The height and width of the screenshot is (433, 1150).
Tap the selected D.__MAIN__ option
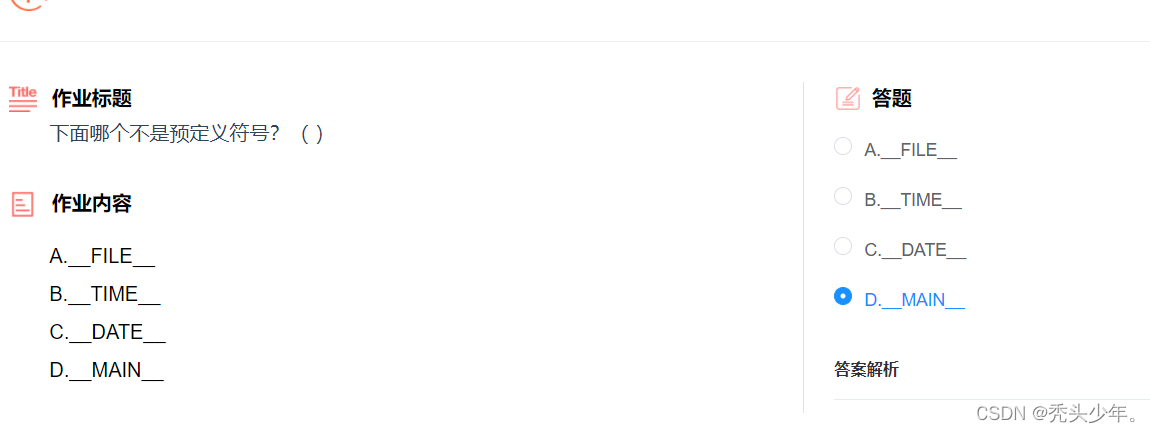coord(843,297)
